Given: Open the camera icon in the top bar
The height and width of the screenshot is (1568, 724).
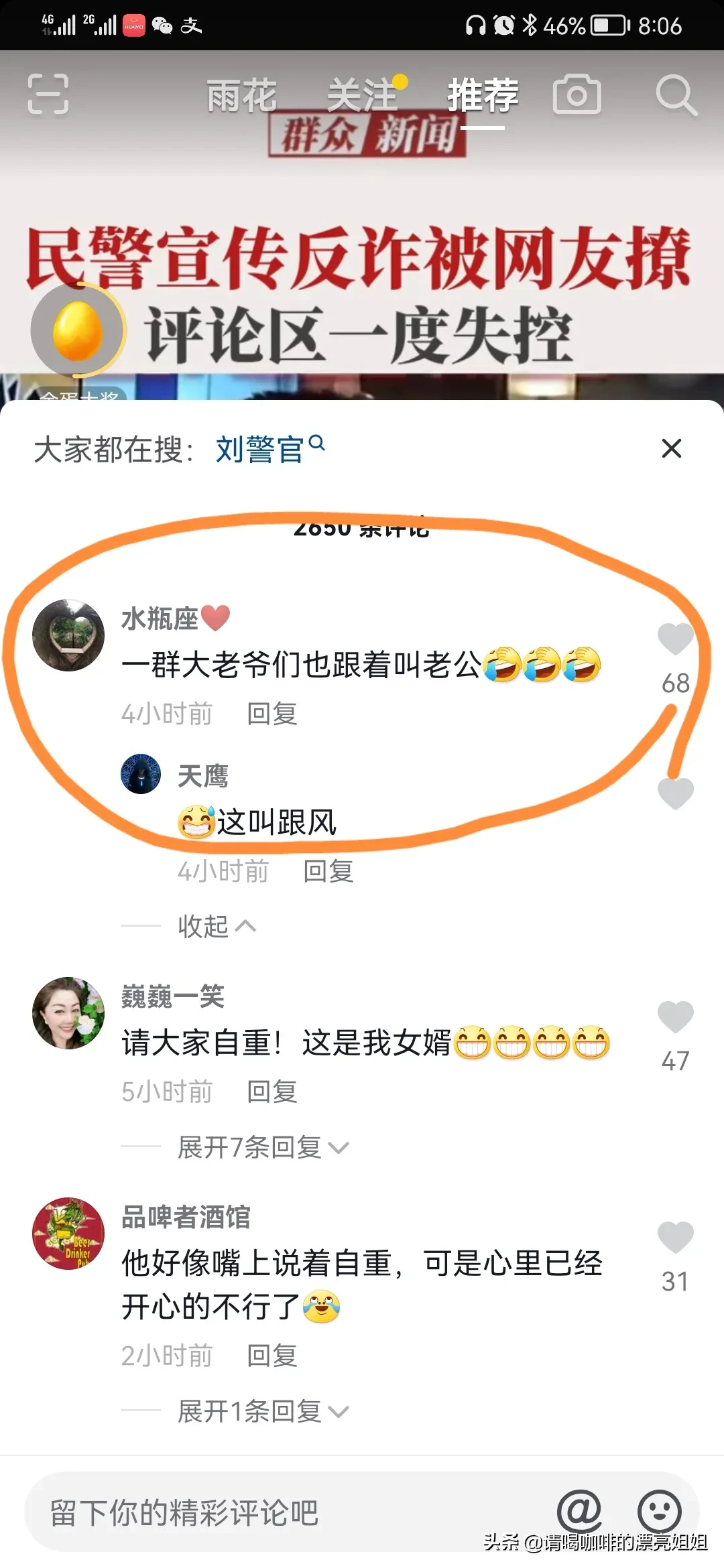Looking at the screenshot, I should click(577, 94).
